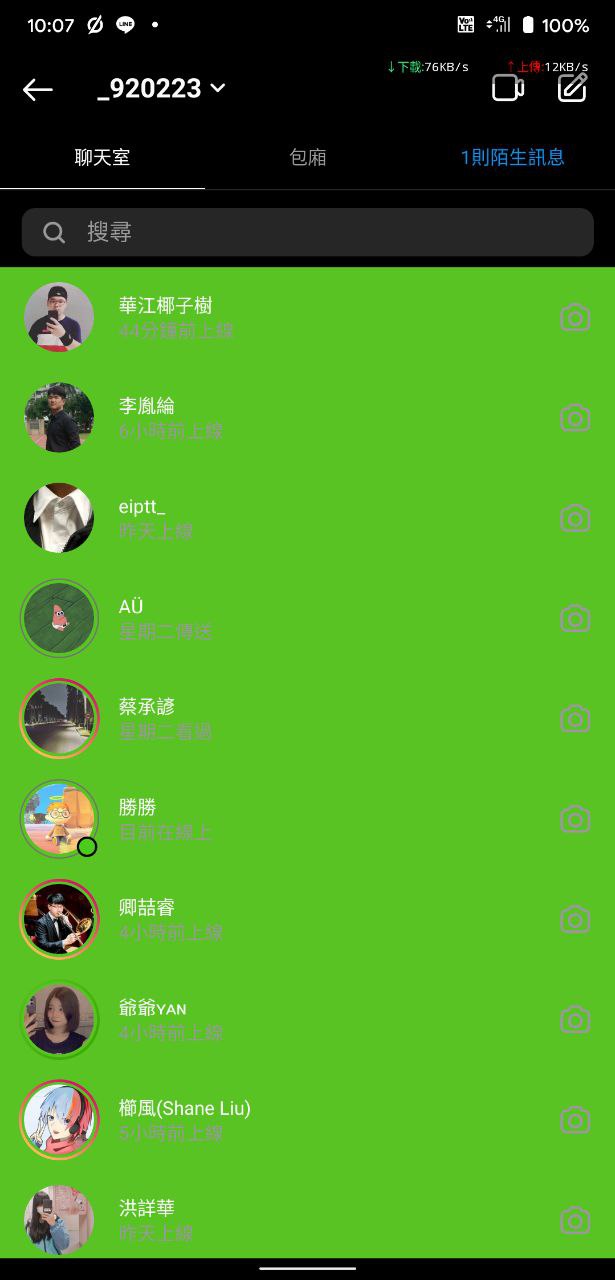This screenshot has height=1280, width=615.
Task: Send a photo to 洪詳華 via camera icon
Action: coord(575,1220)
